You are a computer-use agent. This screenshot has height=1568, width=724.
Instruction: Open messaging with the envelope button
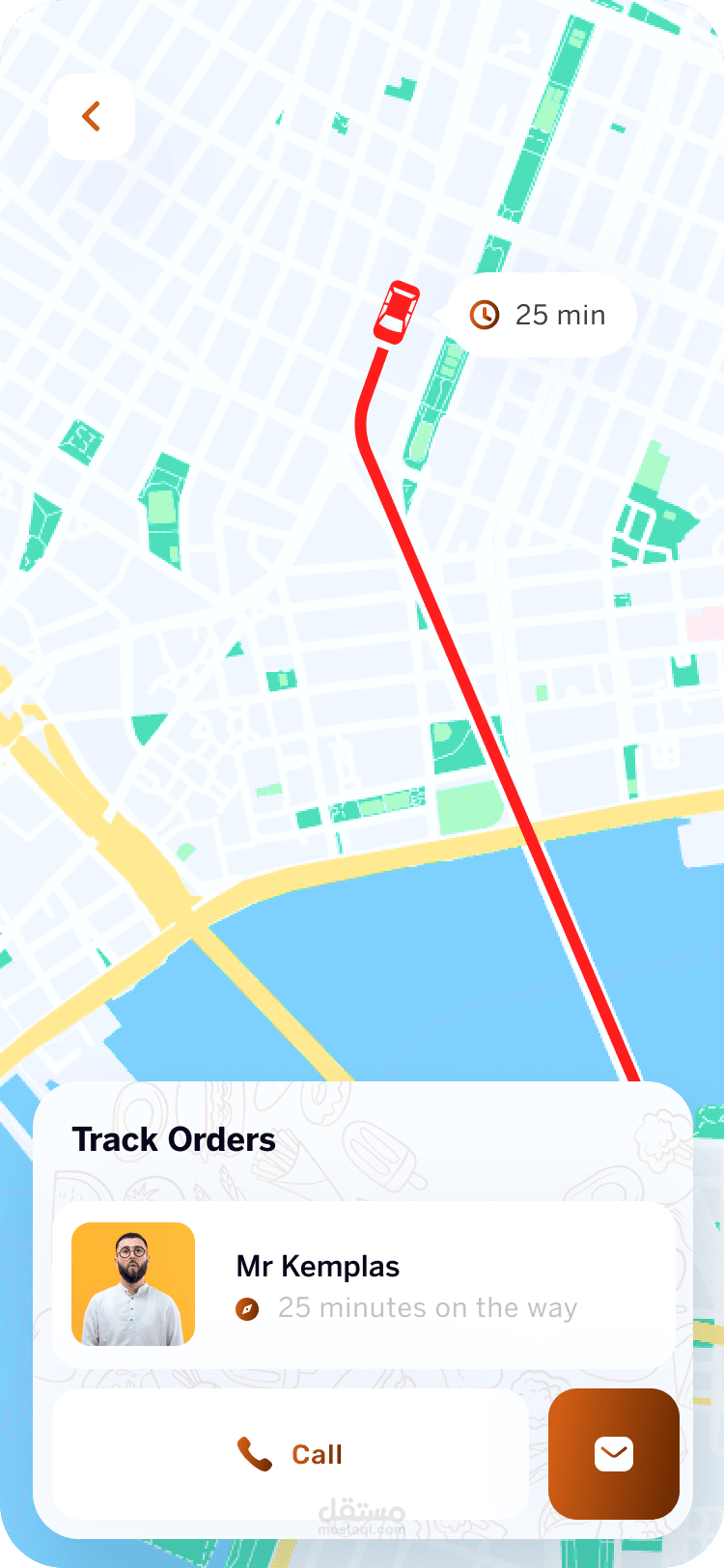[614, 1454]
